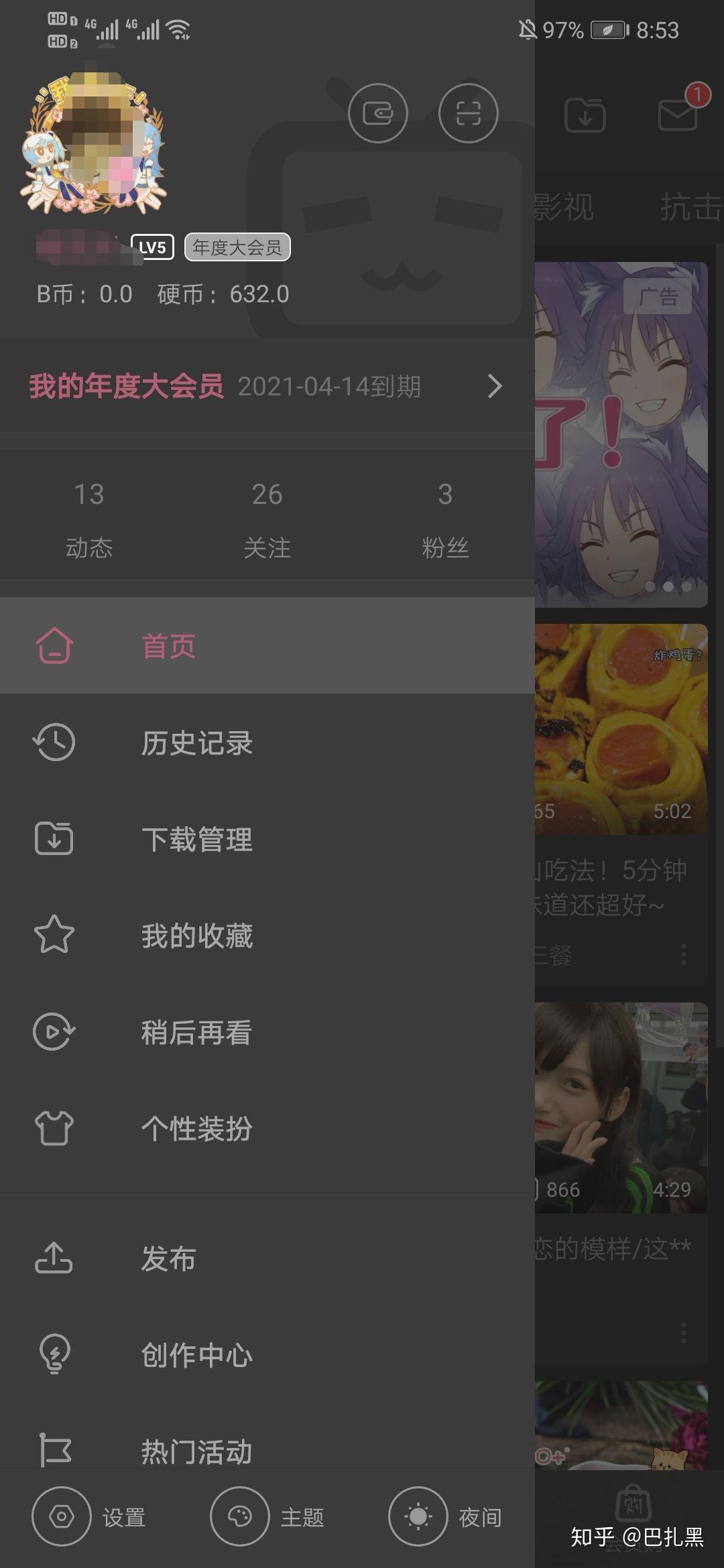Open the message inbox icon
This screenshot has height=1568, width=724.
coord(677,114)
